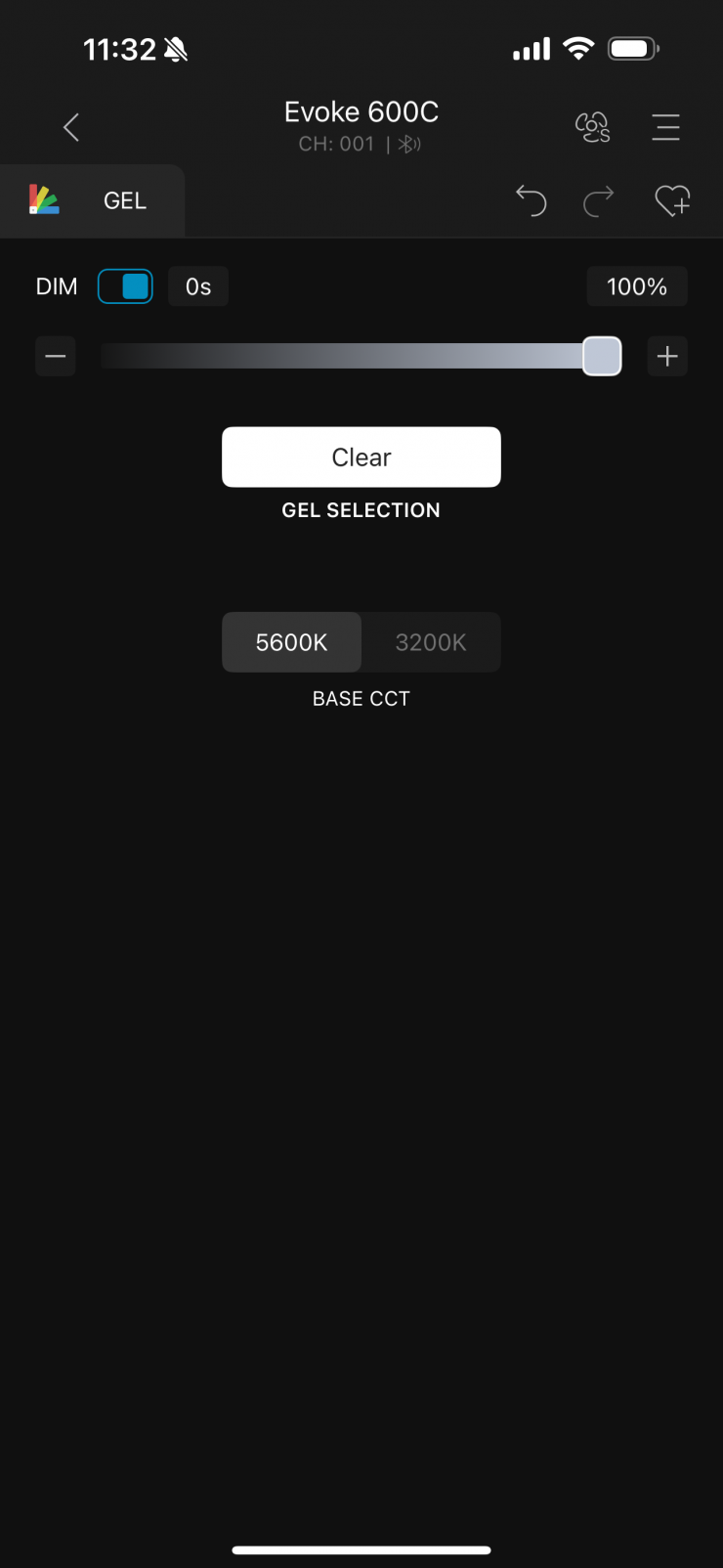Go back from Evoke 600C screen
The width and height of the screenshot is (723, 1568).
71,127
